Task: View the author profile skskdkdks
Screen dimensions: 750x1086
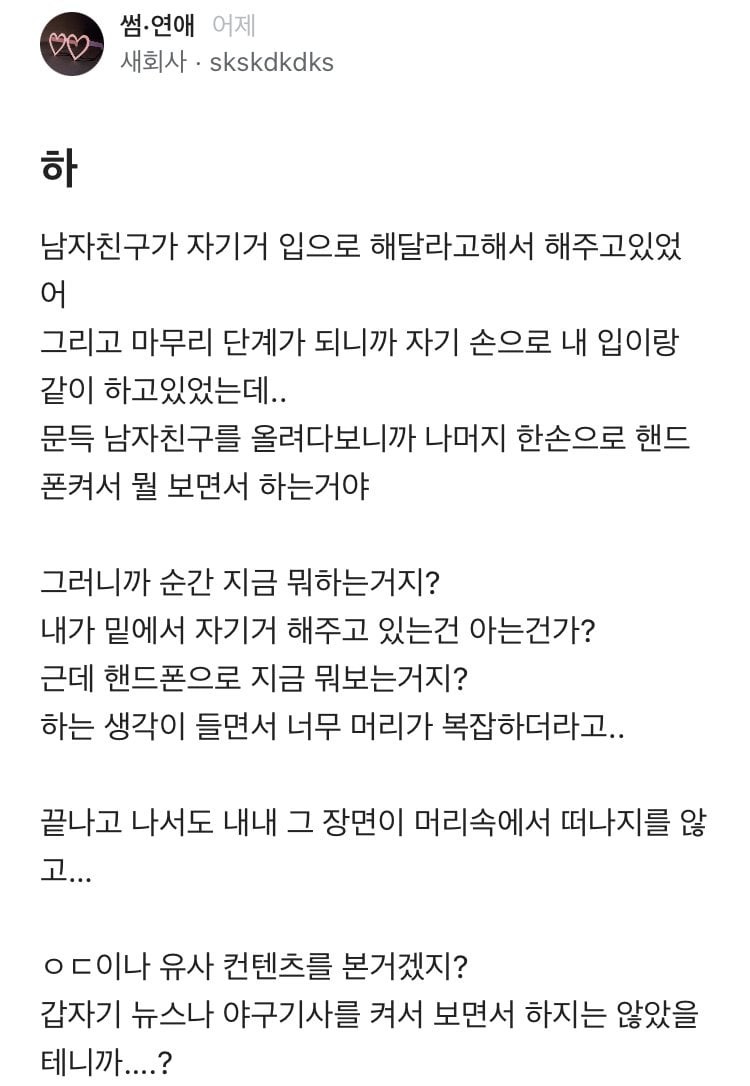Action: [271, 62]
